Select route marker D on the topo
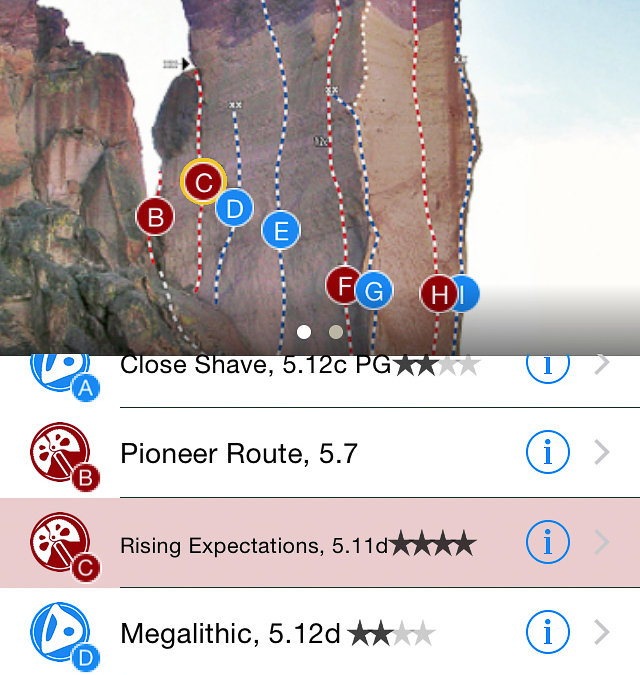 [234, 208]
